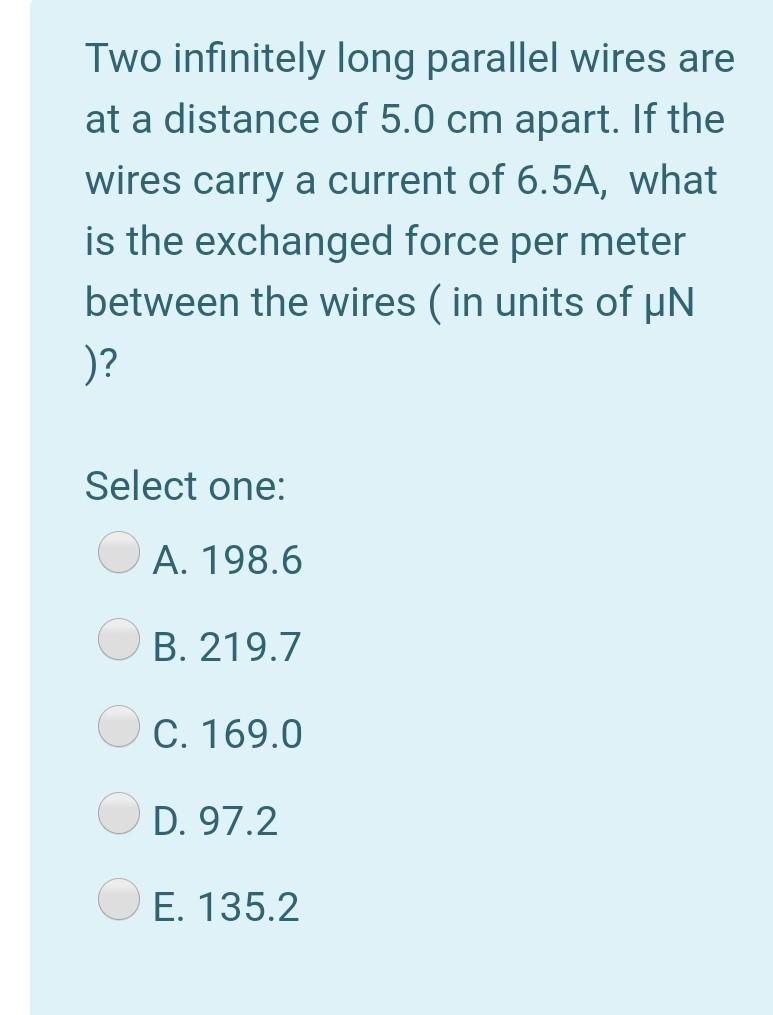773x1015 pixels.
Task: Select radio button E. 135.2
Action: [x=119, y=897]
